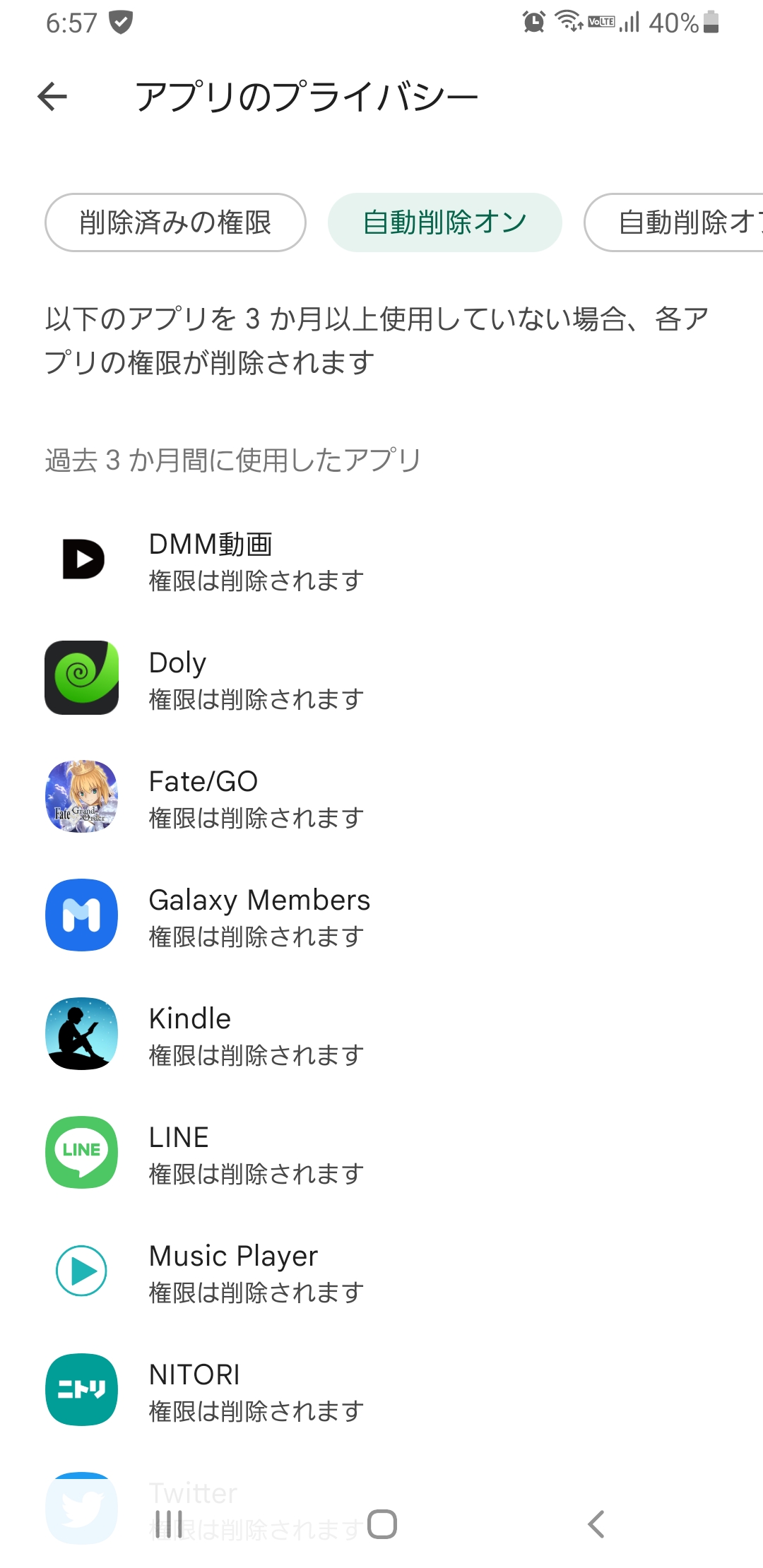The width and height of the screenshot is (763, 1568).
Task: Go back from the app privacy screen
Action: pyautogui.click(x=53, y=97)
